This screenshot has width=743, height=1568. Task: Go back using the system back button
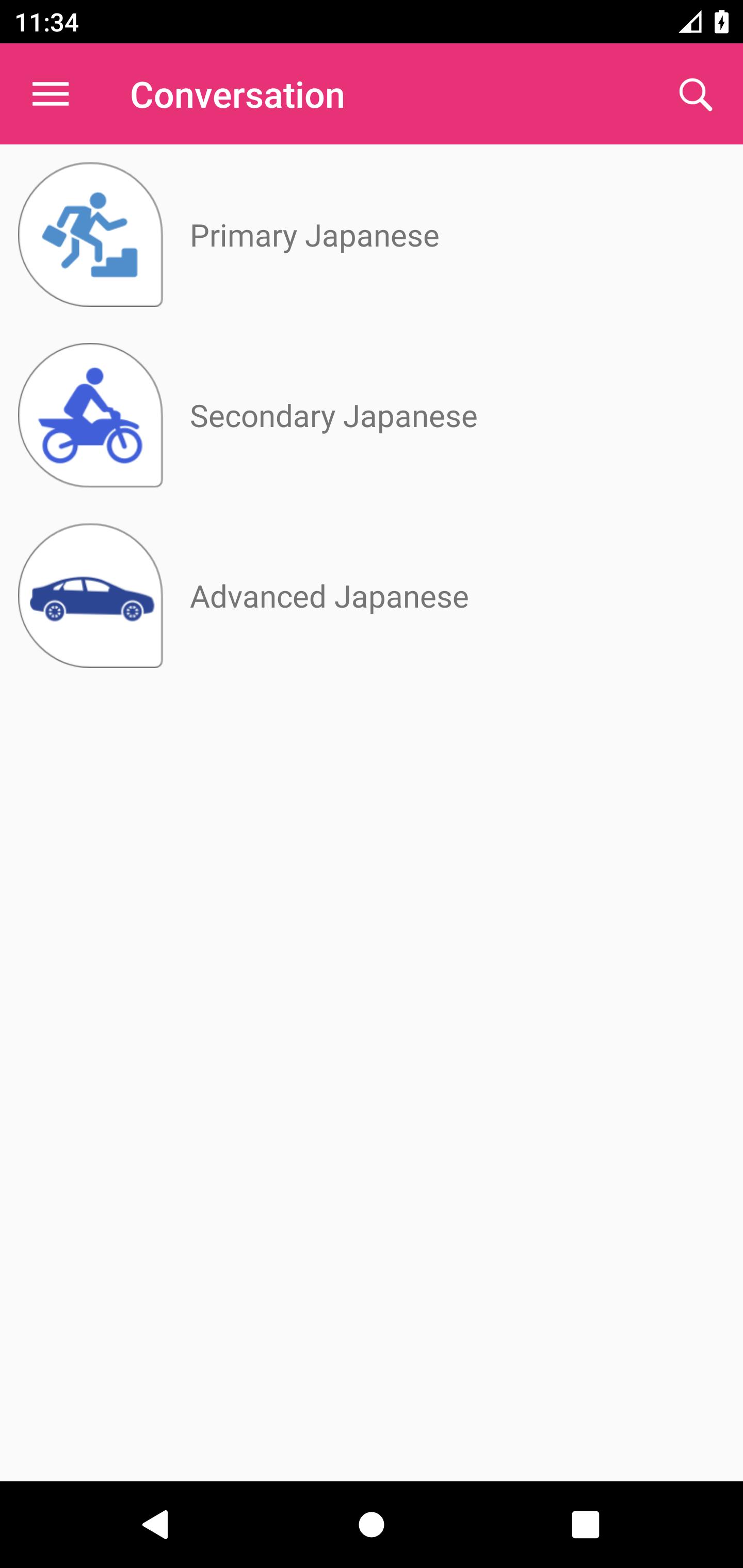click(156, 1524)
